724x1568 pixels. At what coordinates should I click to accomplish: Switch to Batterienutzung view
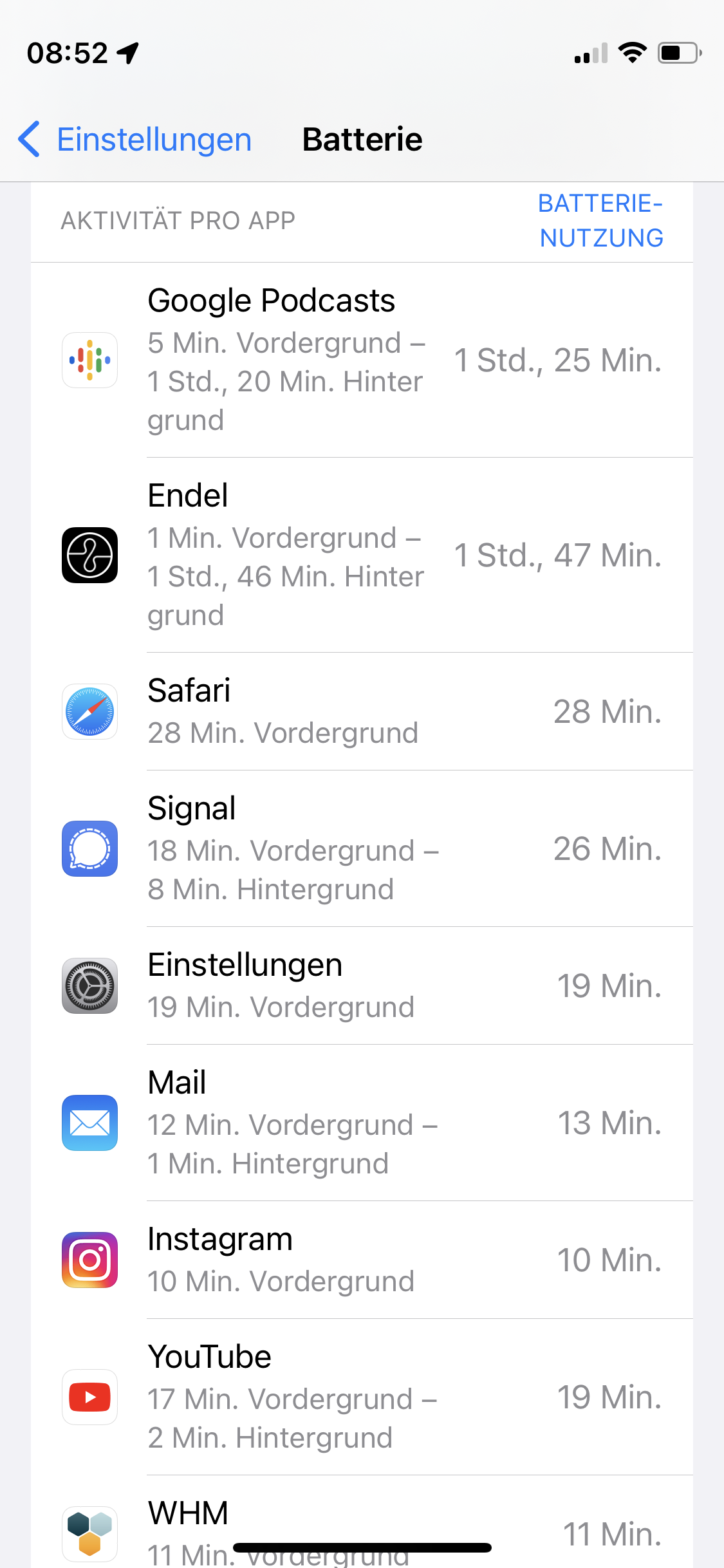click(x=601, y=221)
